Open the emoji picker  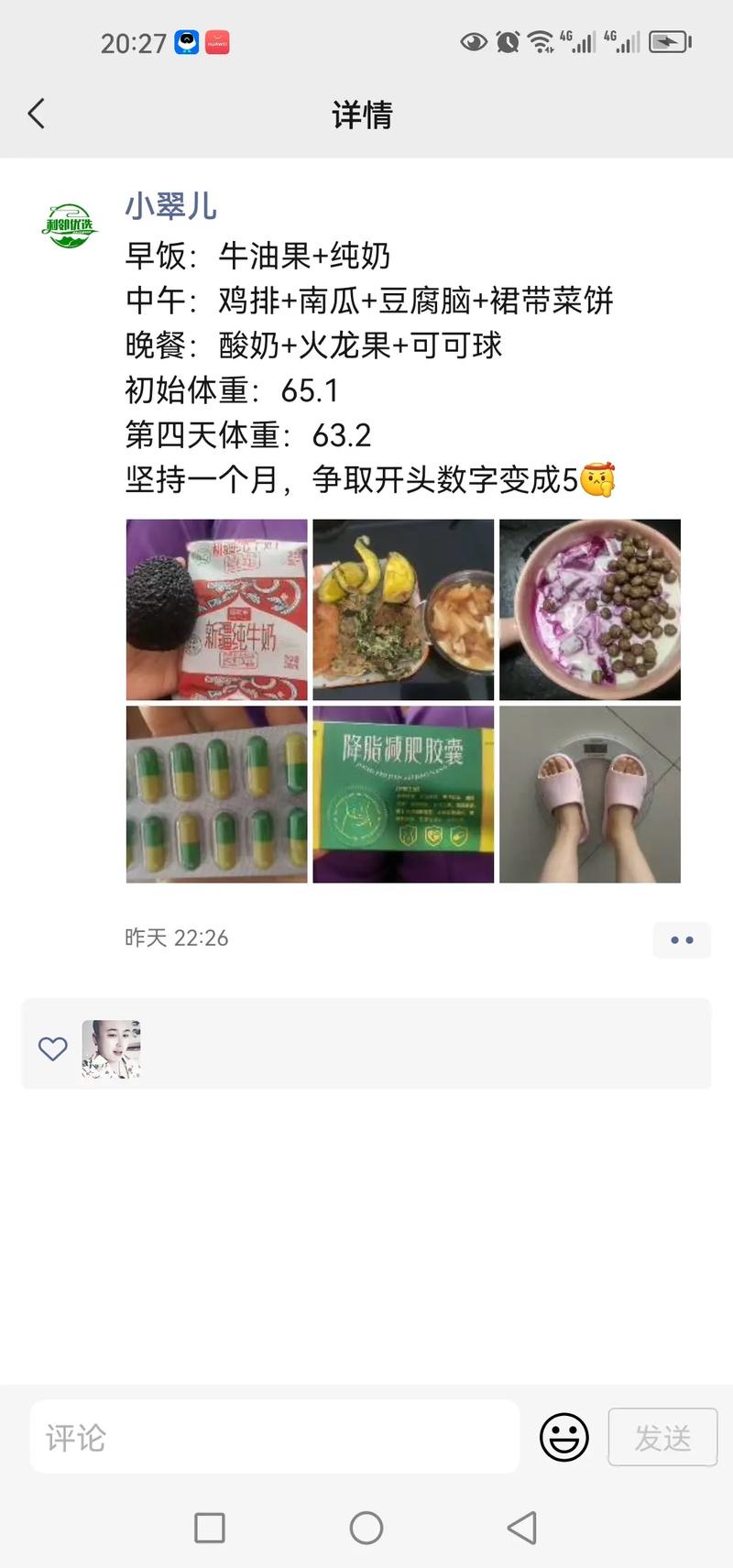tap(563, 1437)
